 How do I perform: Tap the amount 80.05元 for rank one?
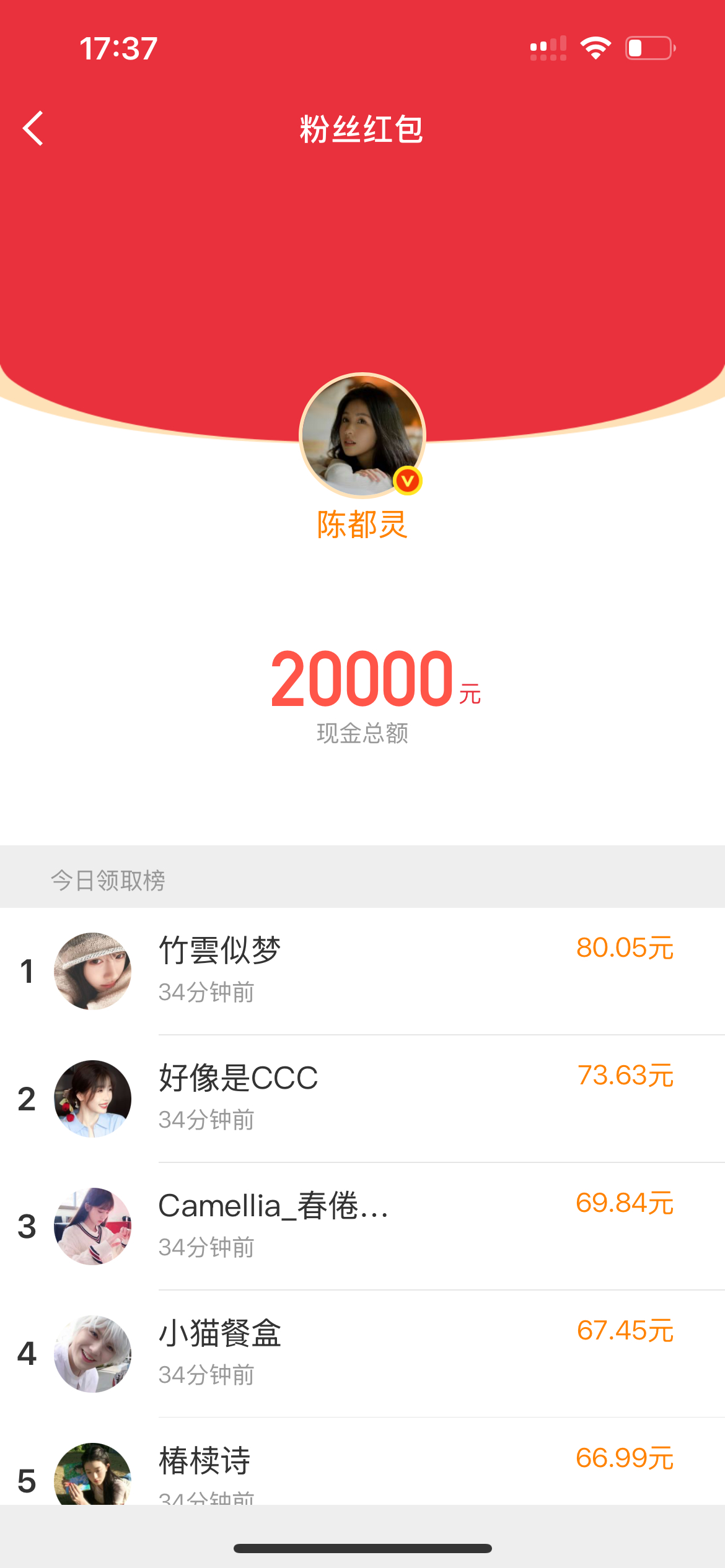coord(625,946)
